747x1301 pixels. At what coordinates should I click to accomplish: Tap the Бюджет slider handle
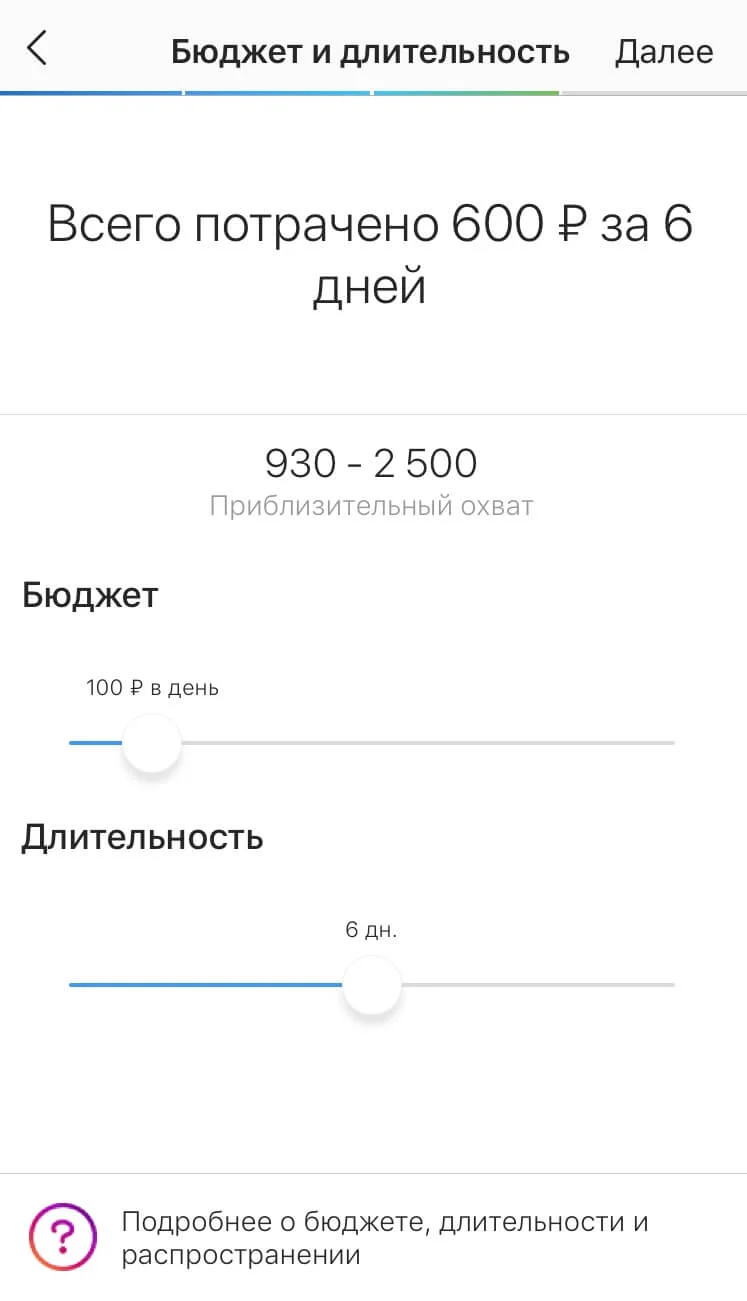click(151, 743)
